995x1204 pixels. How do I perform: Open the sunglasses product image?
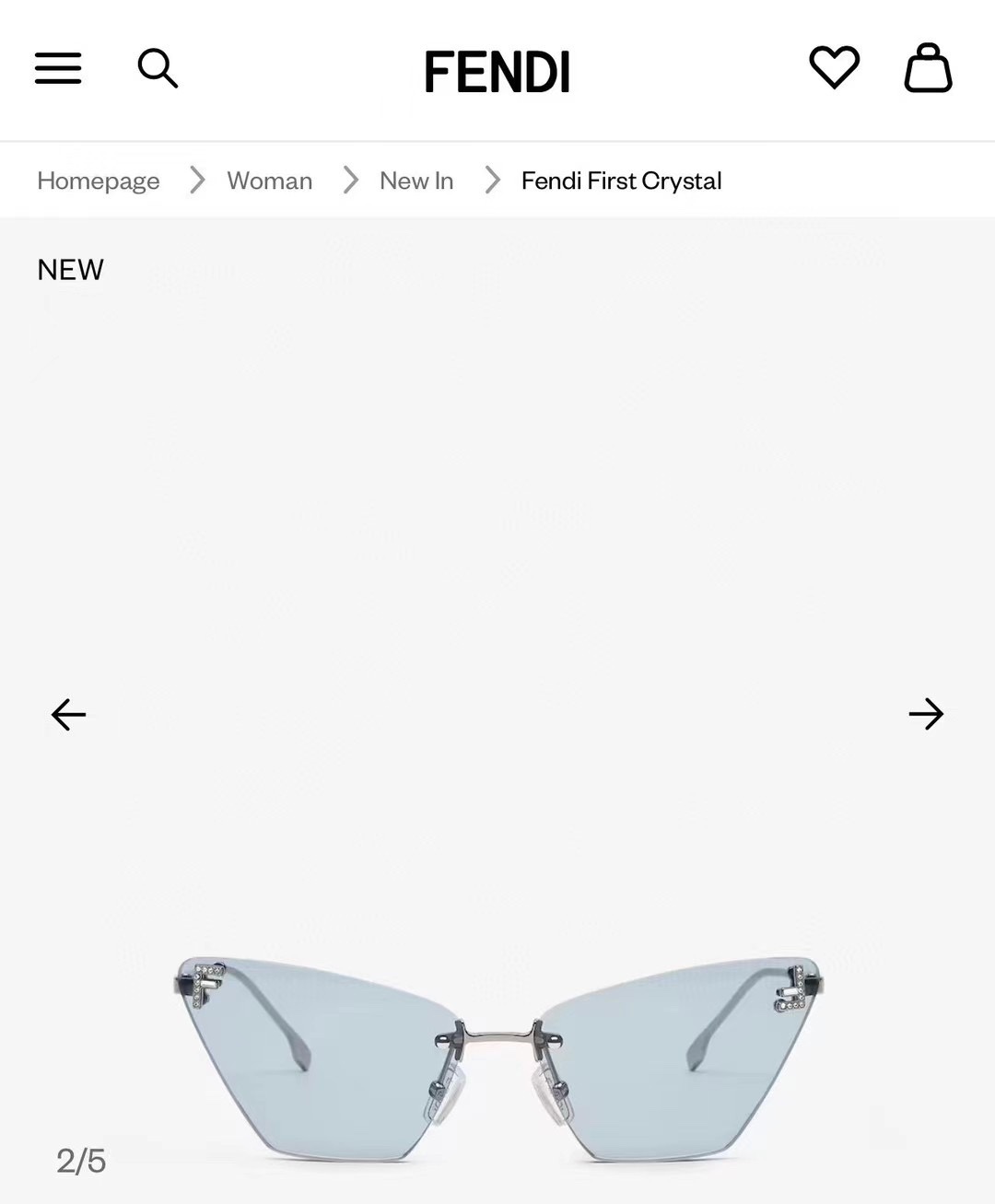click(497, 1069)
